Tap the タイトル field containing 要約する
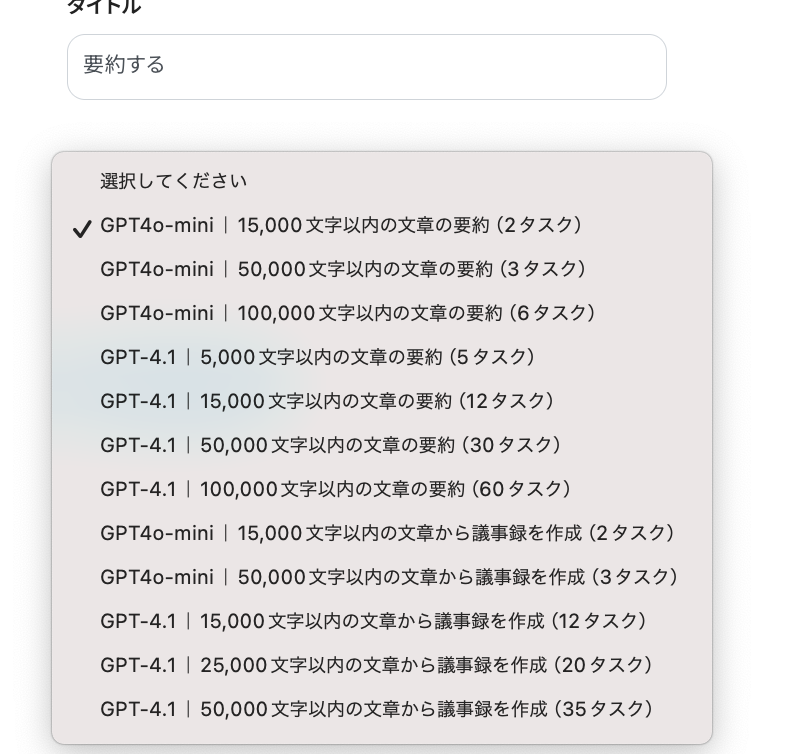 point(366,67)
